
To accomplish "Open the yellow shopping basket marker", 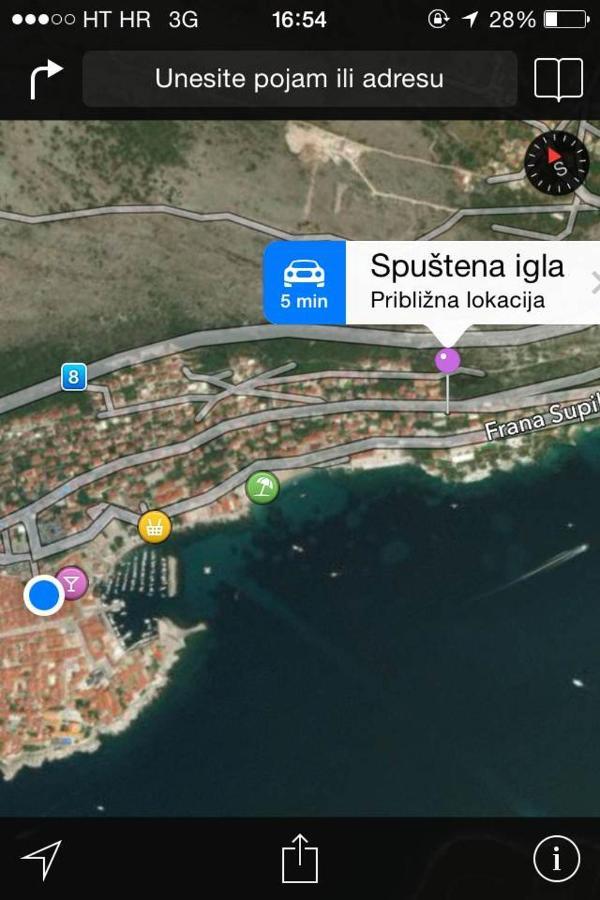I will (x=154, y=526).
